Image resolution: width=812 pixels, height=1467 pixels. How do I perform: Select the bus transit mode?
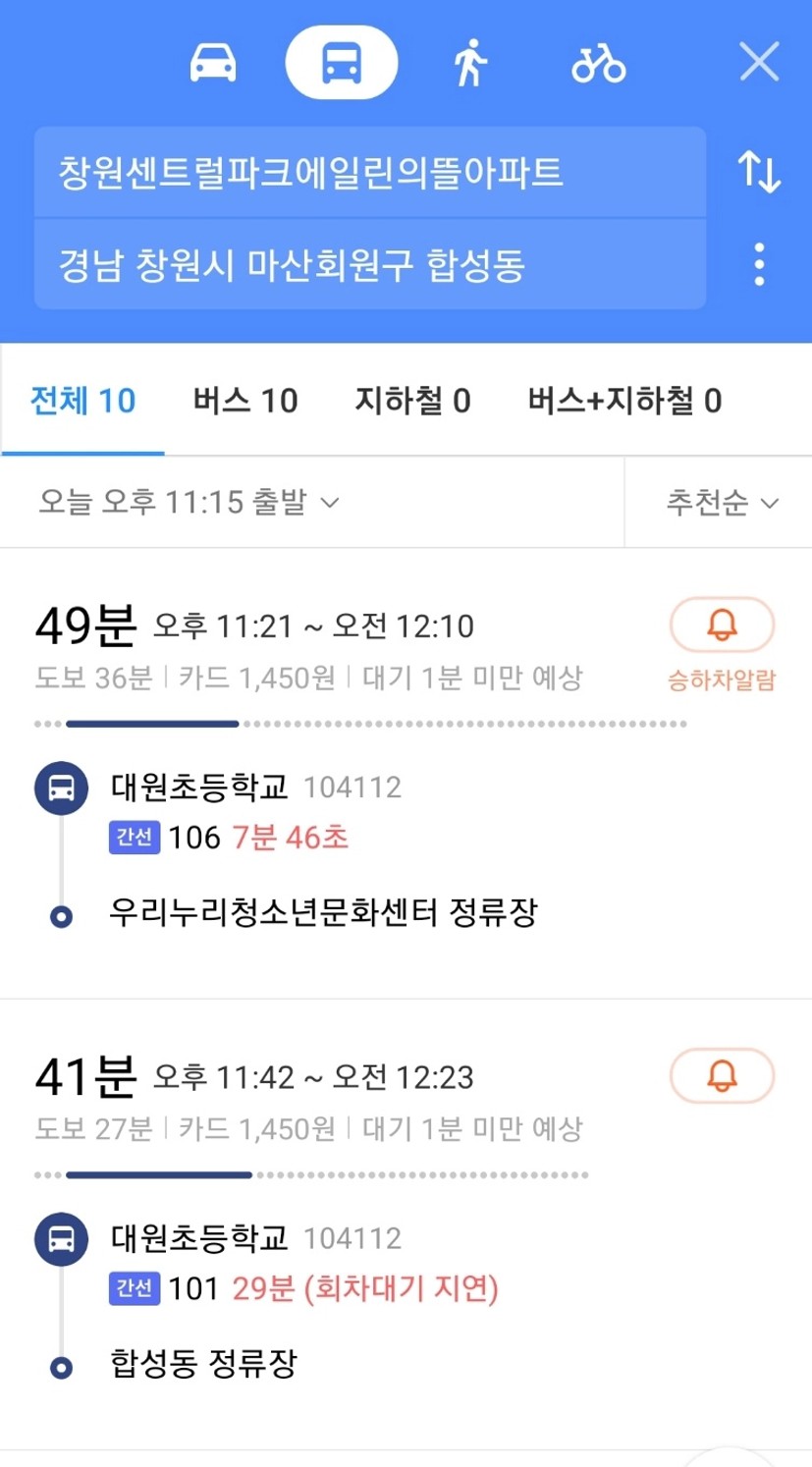tap(342, 63)
